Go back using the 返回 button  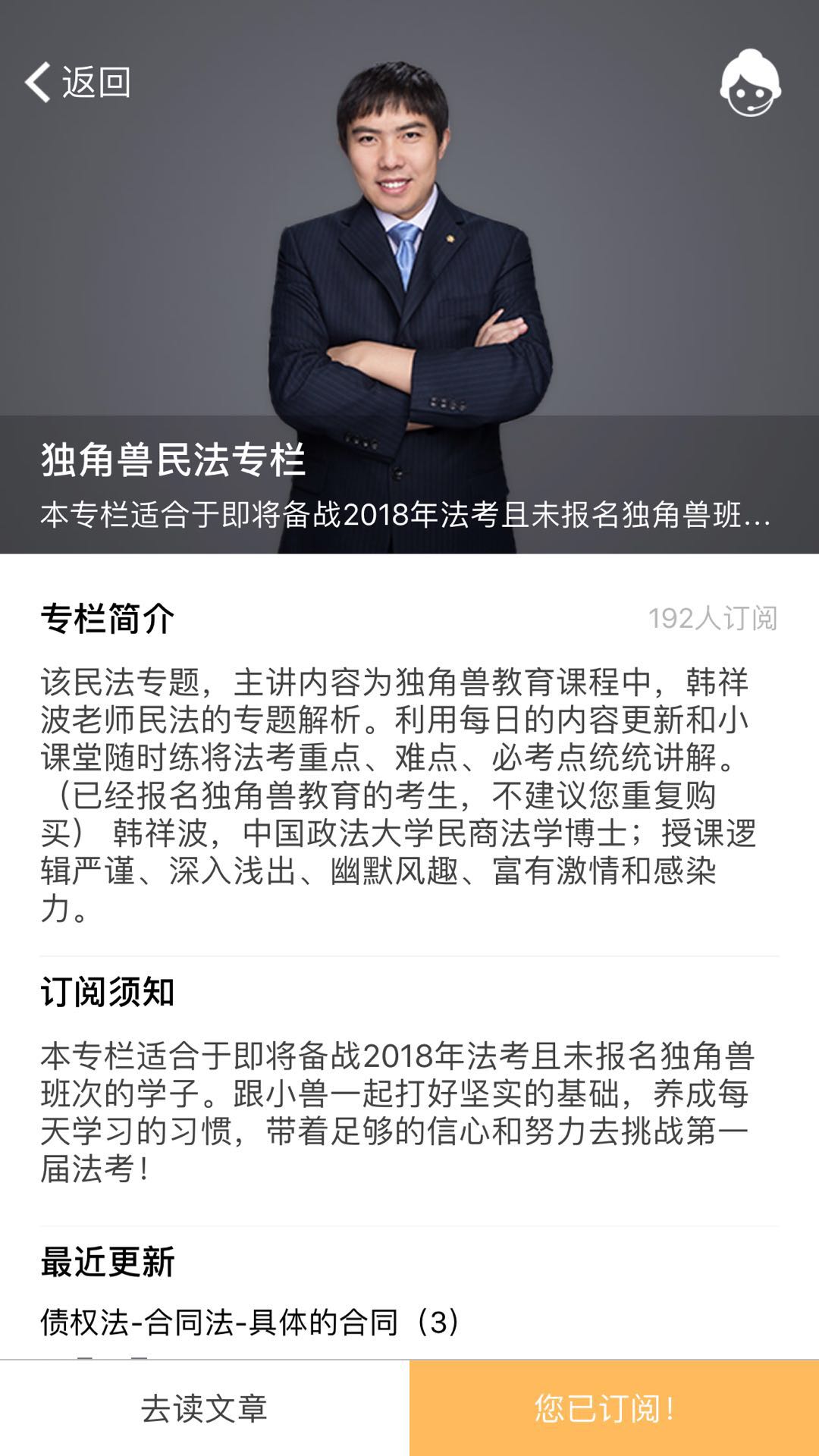(78, 82)
